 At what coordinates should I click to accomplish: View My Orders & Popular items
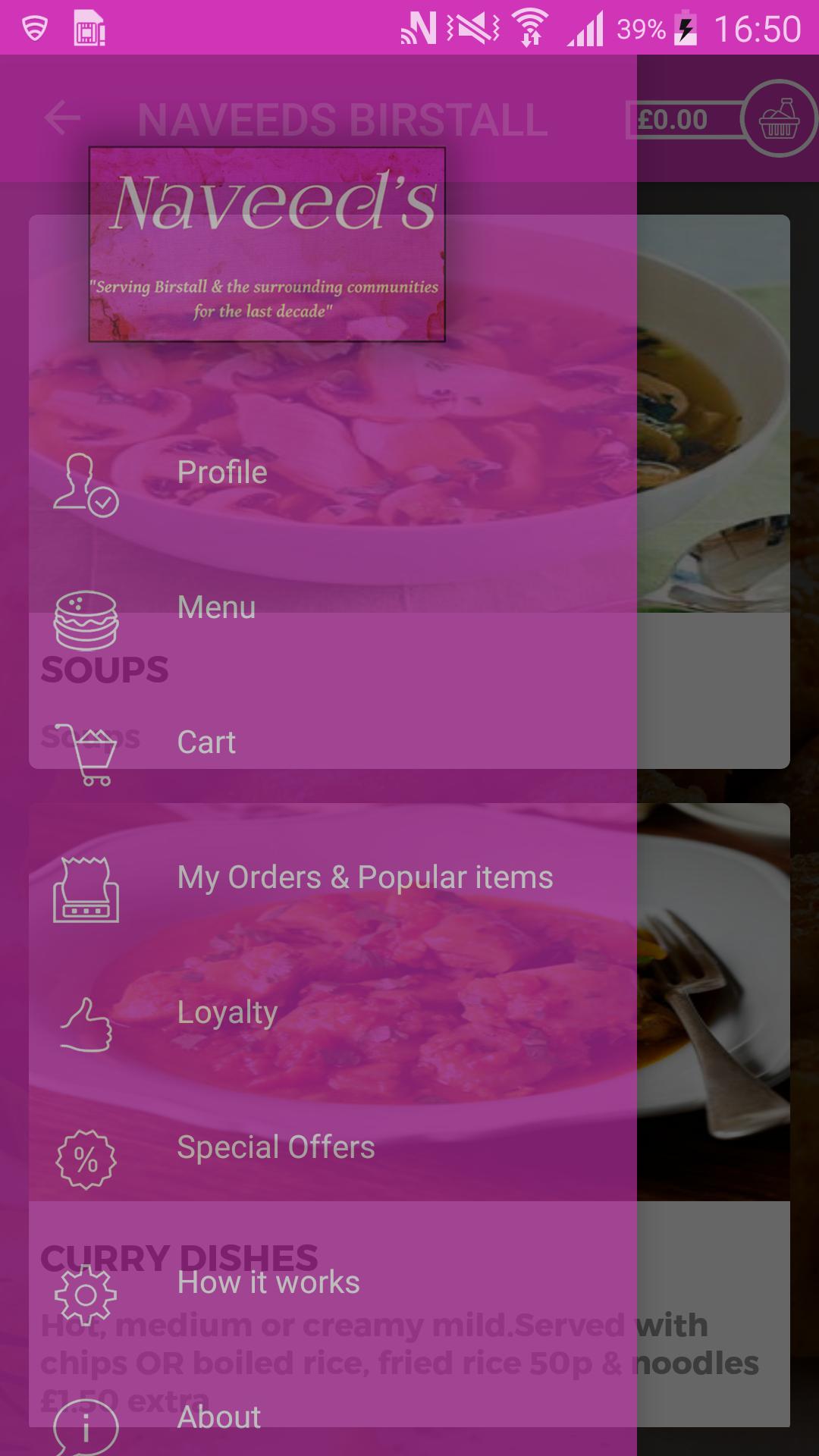(x=364, y=877)
